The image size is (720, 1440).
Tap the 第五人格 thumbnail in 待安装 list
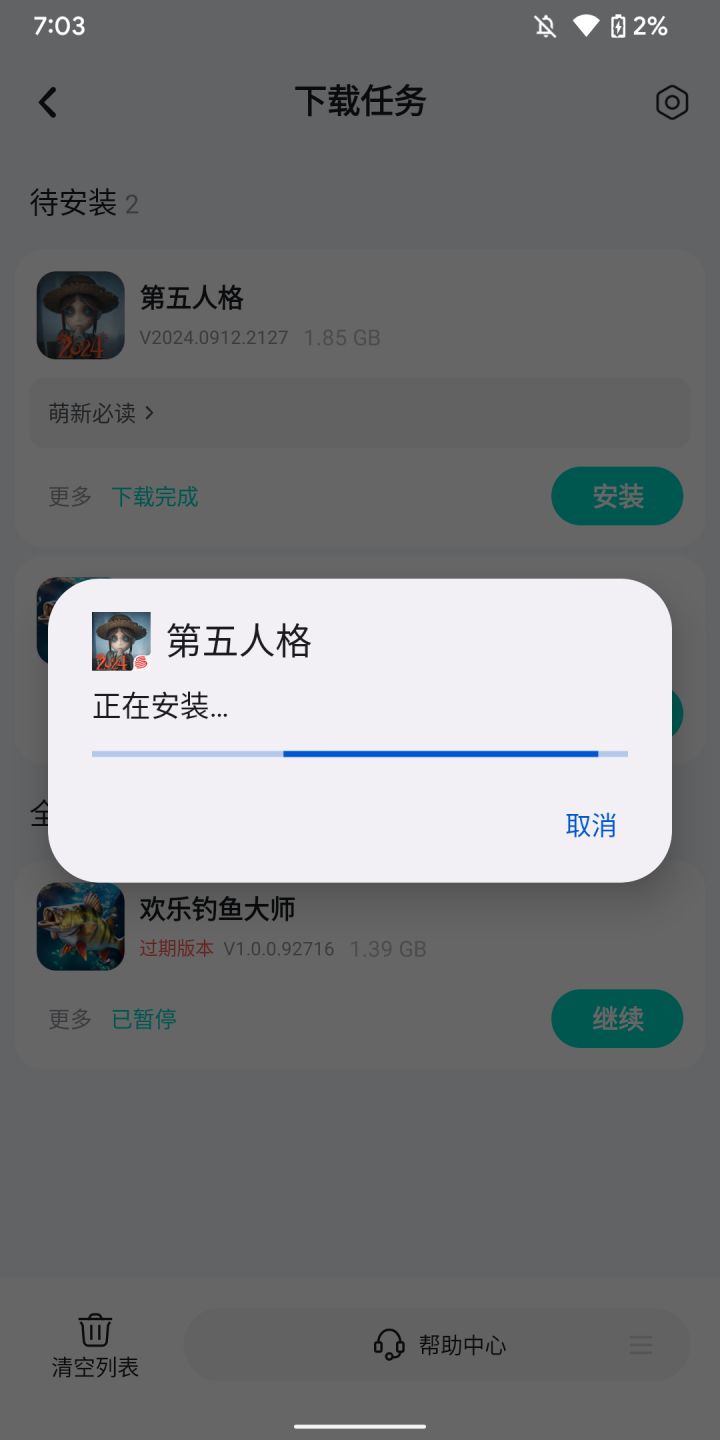80,314
